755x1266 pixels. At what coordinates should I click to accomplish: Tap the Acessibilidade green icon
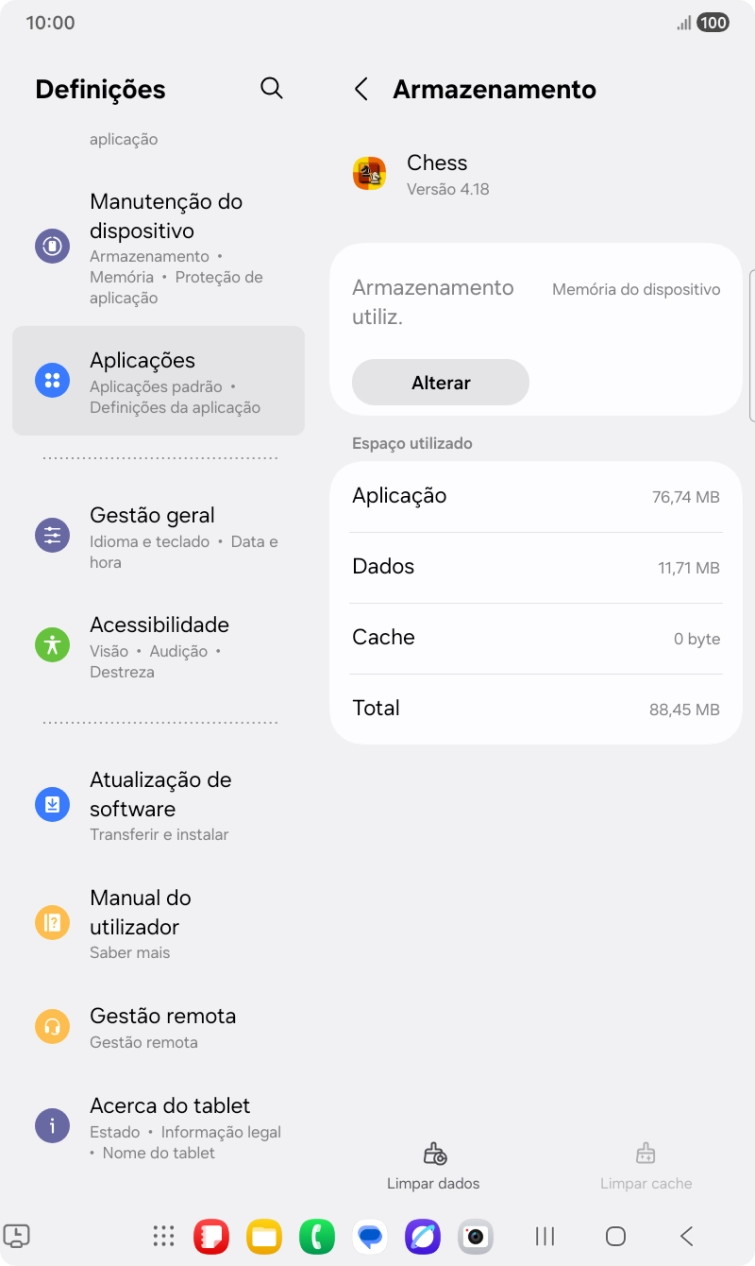pos(51,645)
